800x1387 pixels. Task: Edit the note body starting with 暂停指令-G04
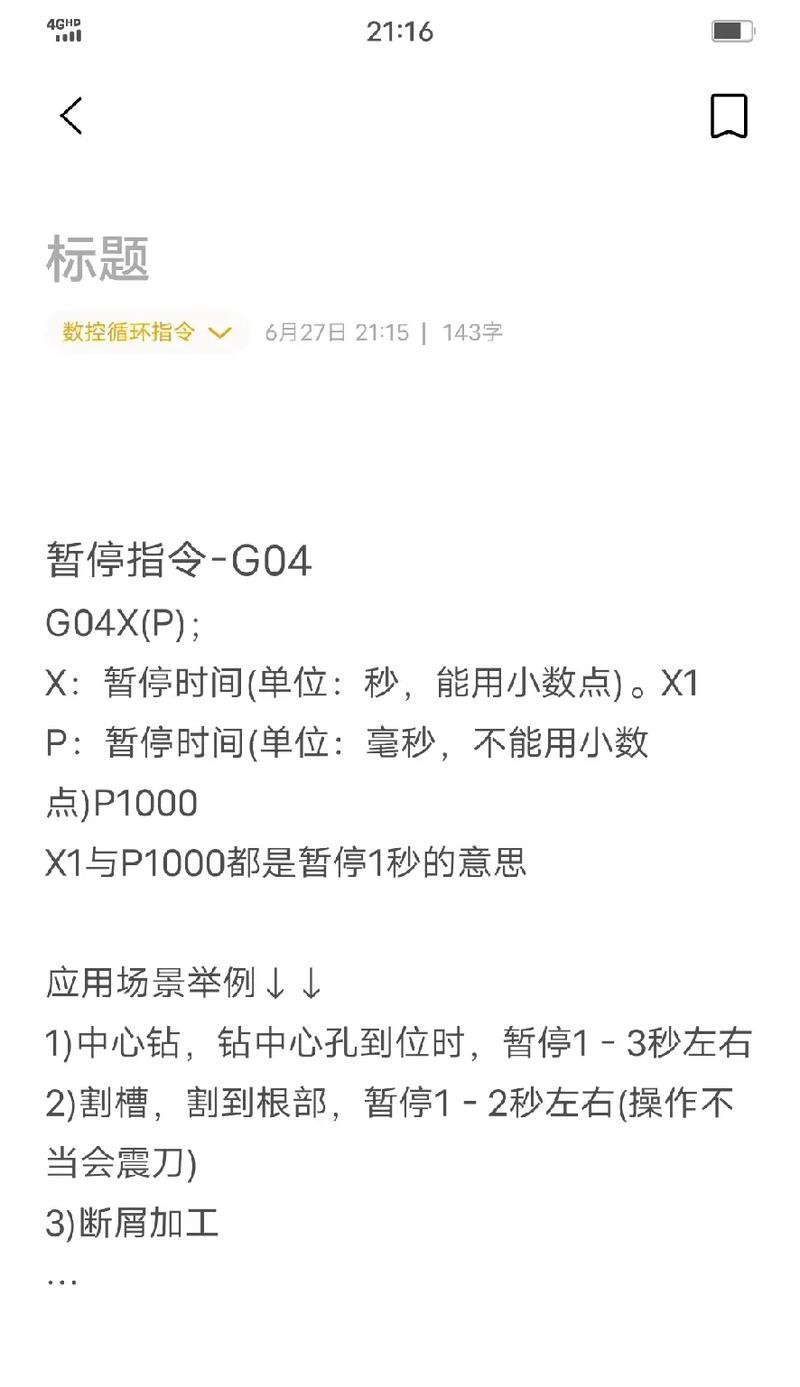pos(180,560)
